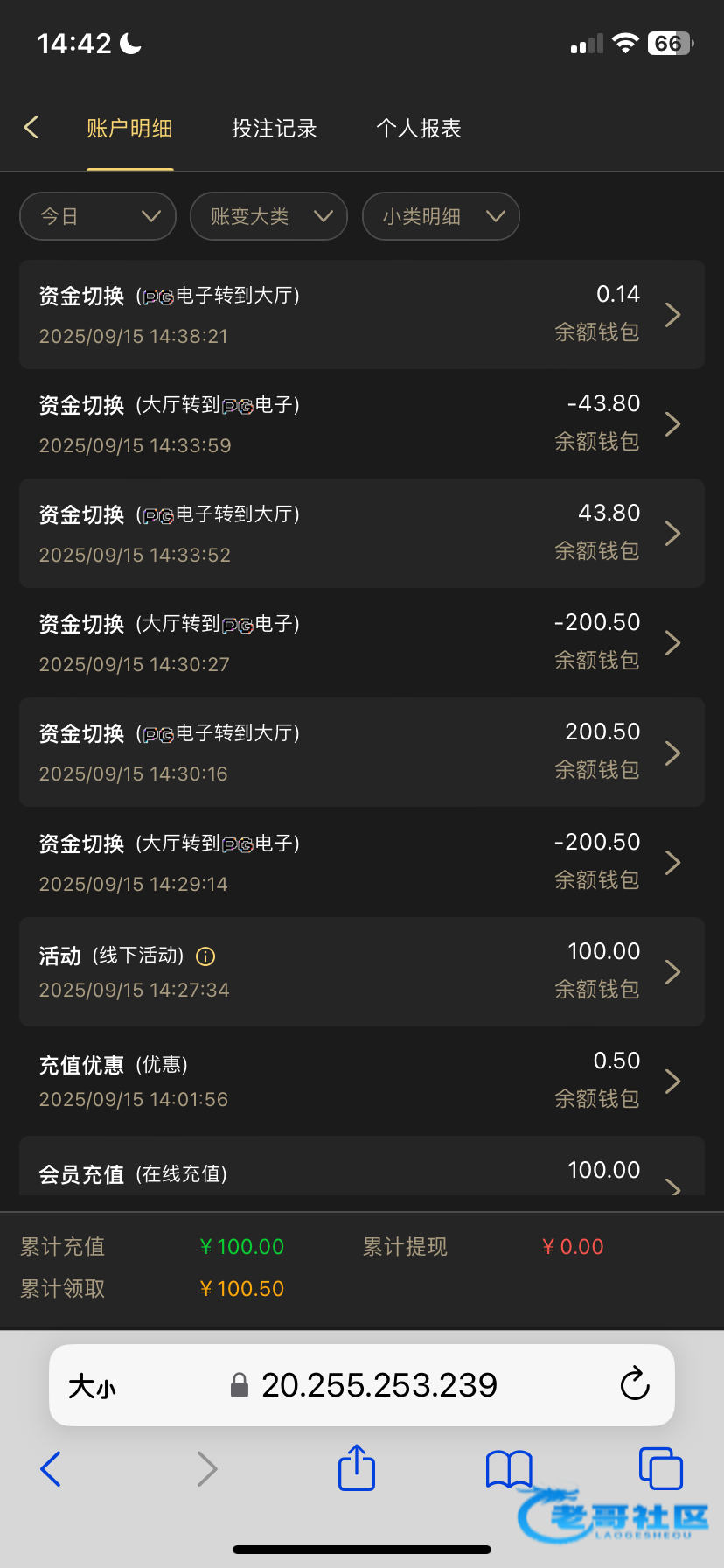Tap the Safari address bar

coord(362,1385)
